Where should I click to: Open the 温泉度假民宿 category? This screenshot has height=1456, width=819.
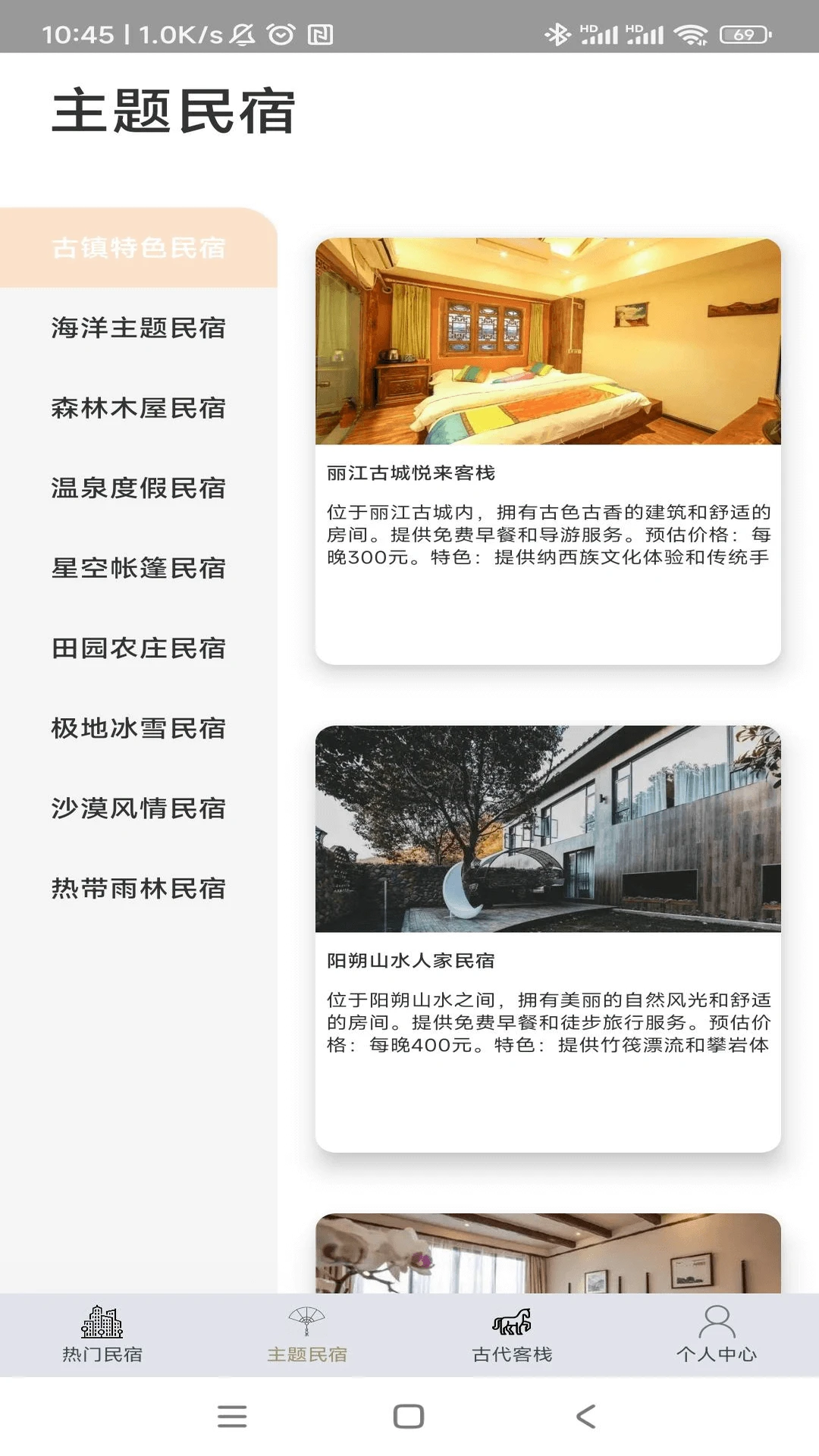pyautogui.click(x=138, y=488)
